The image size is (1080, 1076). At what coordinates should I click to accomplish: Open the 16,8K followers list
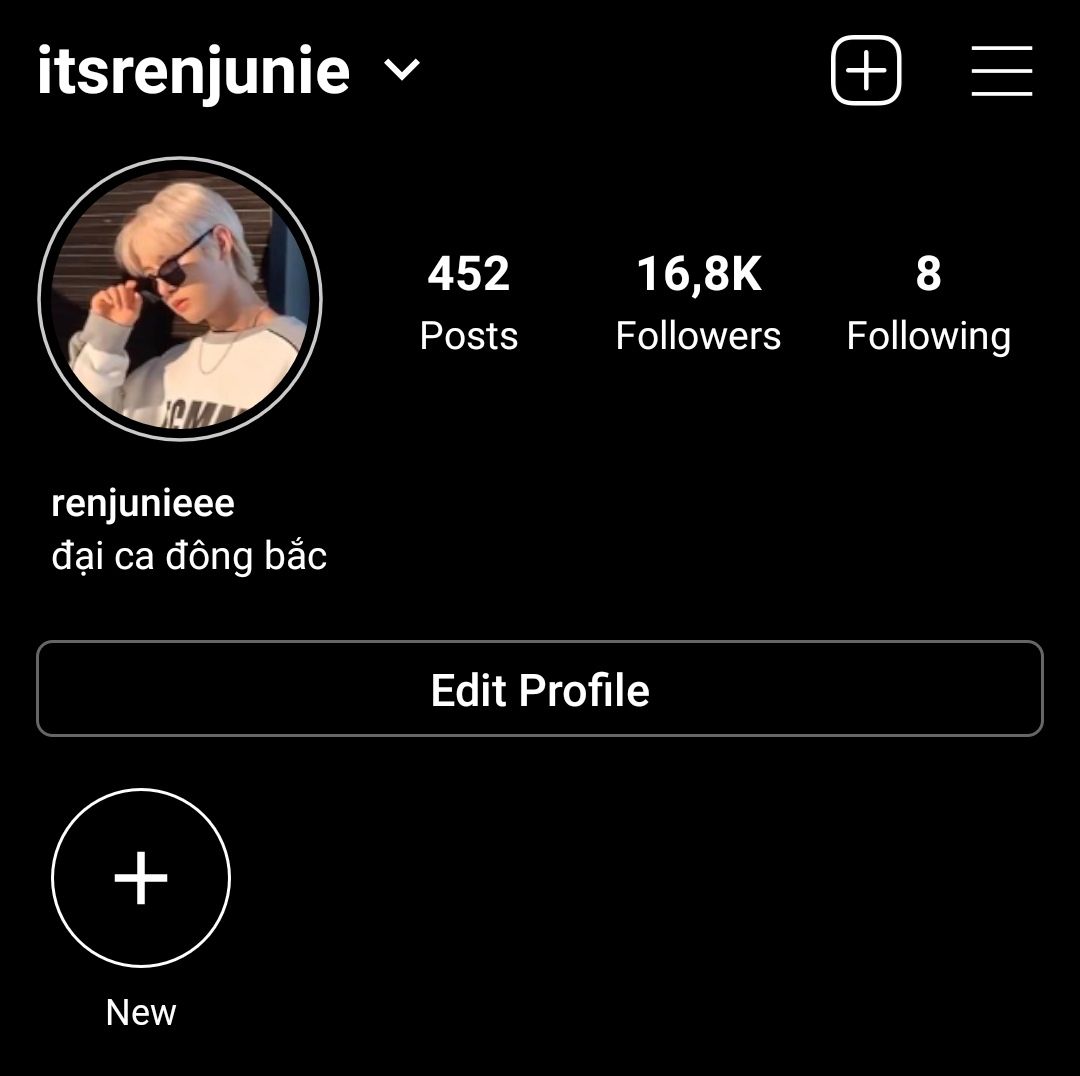(x=698, y=302)
